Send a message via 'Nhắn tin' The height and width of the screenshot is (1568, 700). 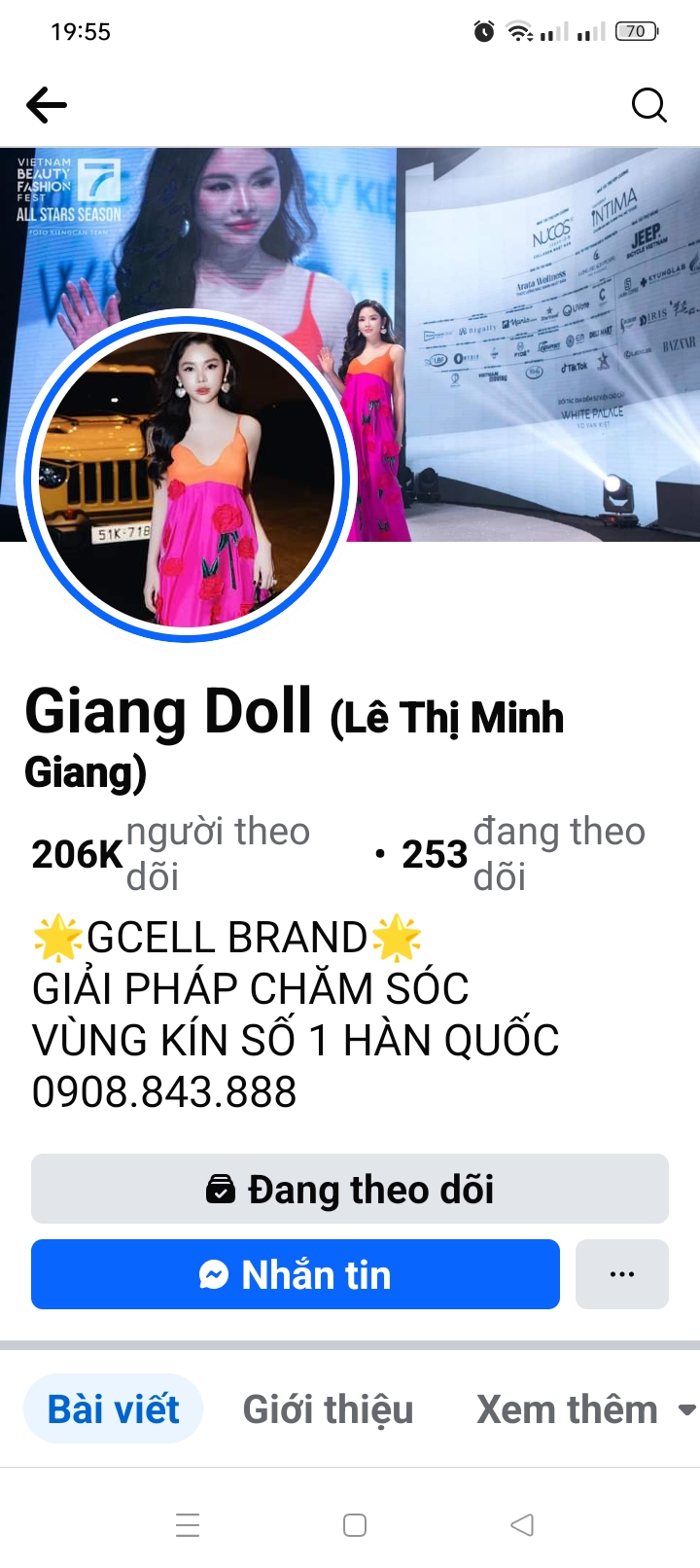coord(296,1274)
